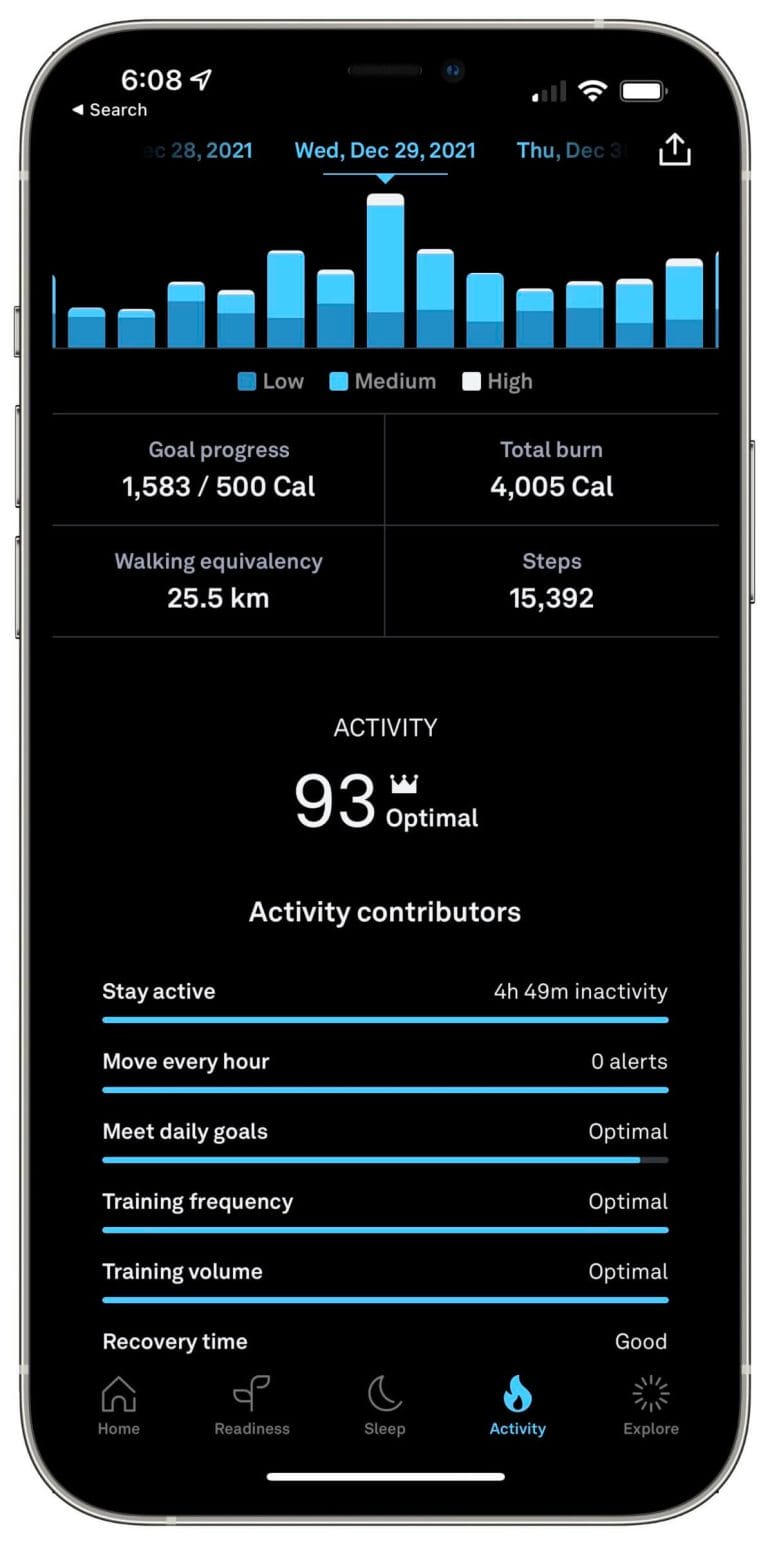Jump to Thu, Dec 30 date

tap(573, 151)
